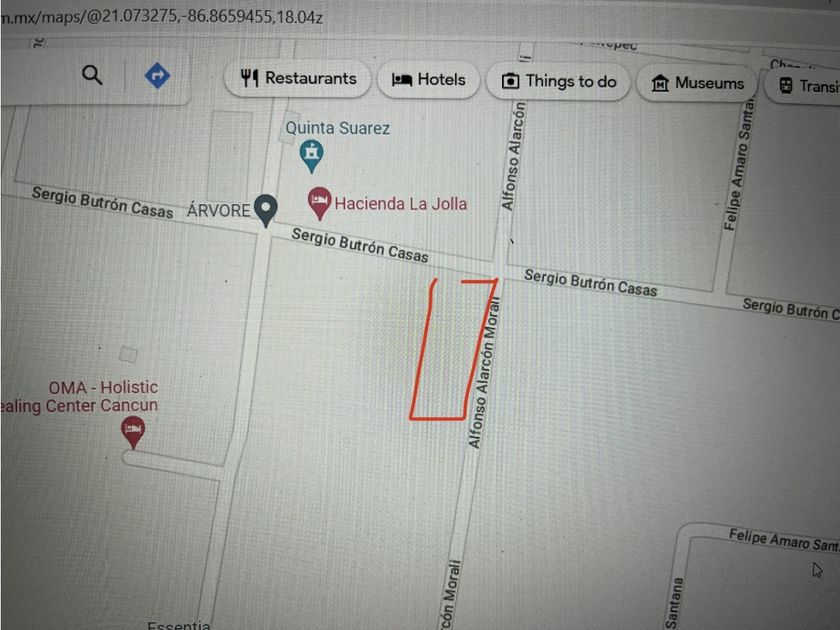840x630 pixels.
Task: View the ÁRVORE location pin
Action: click(265, 209)
